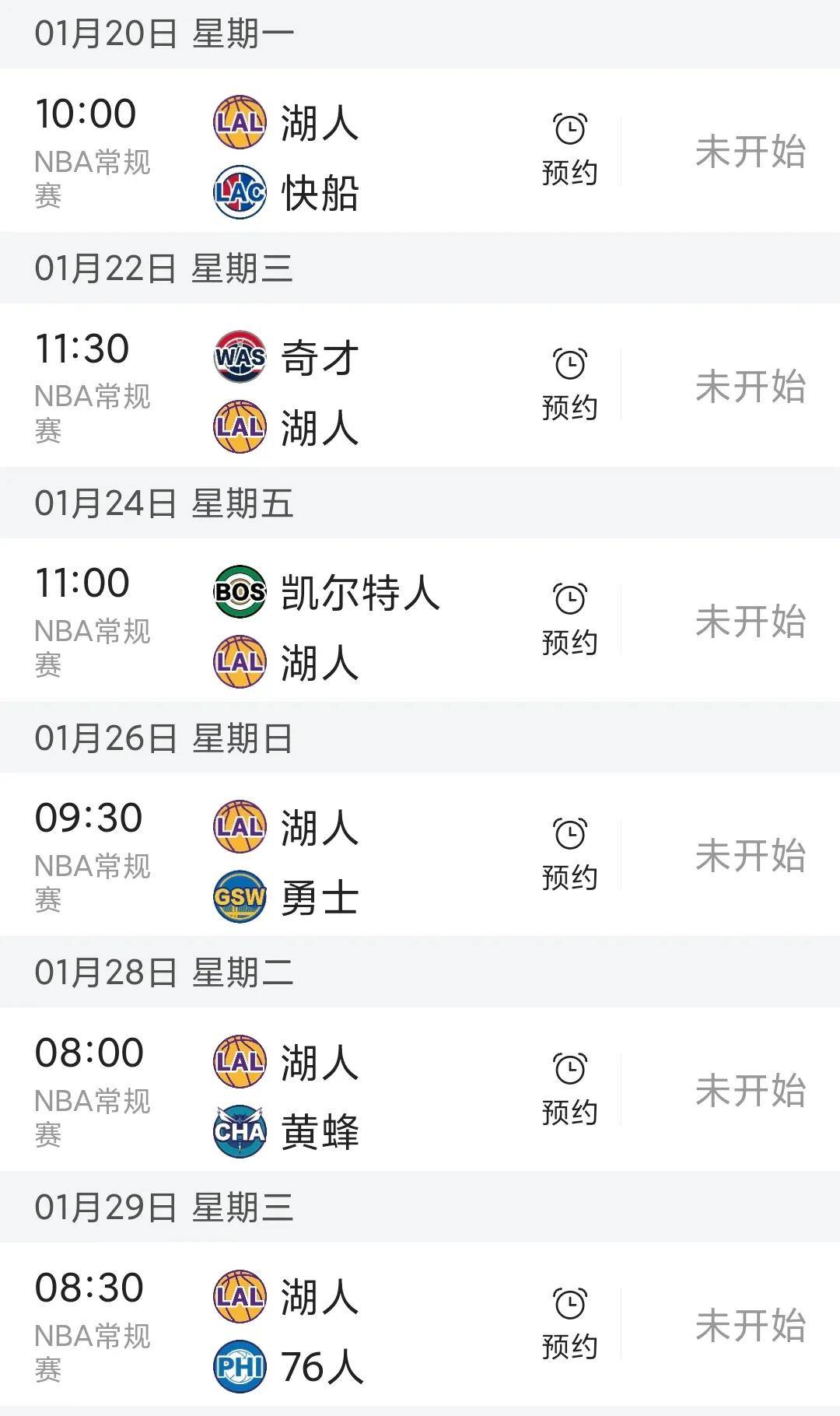This screenshot has width=840, height=1416.
Task: Enable the 预约 reminder for the Wizards-Lakers game
Action: pyautogui.click(x=571, y=385)
